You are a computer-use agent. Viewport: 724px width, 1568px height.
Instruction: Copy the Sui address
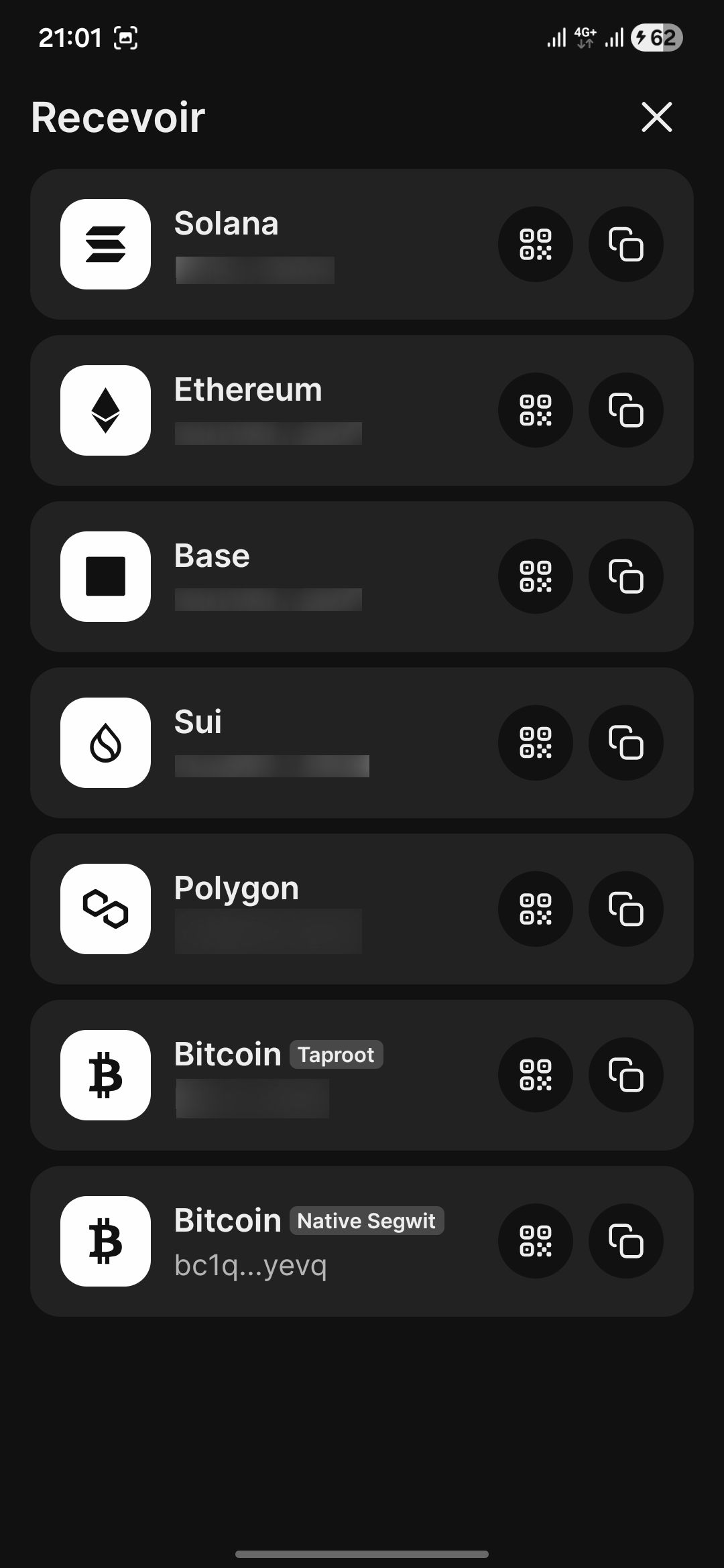pos(625,742)
